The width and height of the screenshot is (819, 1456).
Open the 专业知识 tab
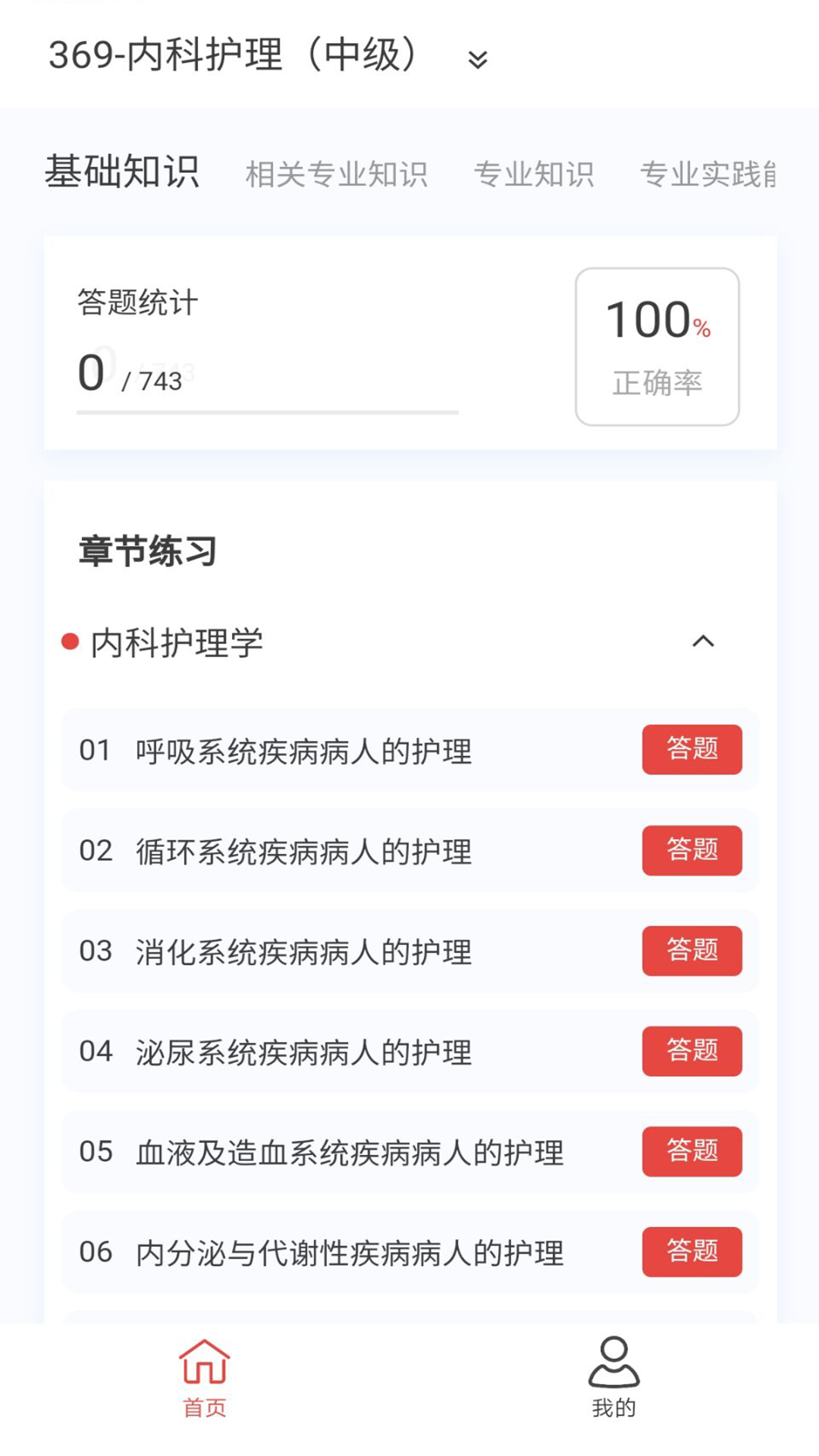(535, 173)
